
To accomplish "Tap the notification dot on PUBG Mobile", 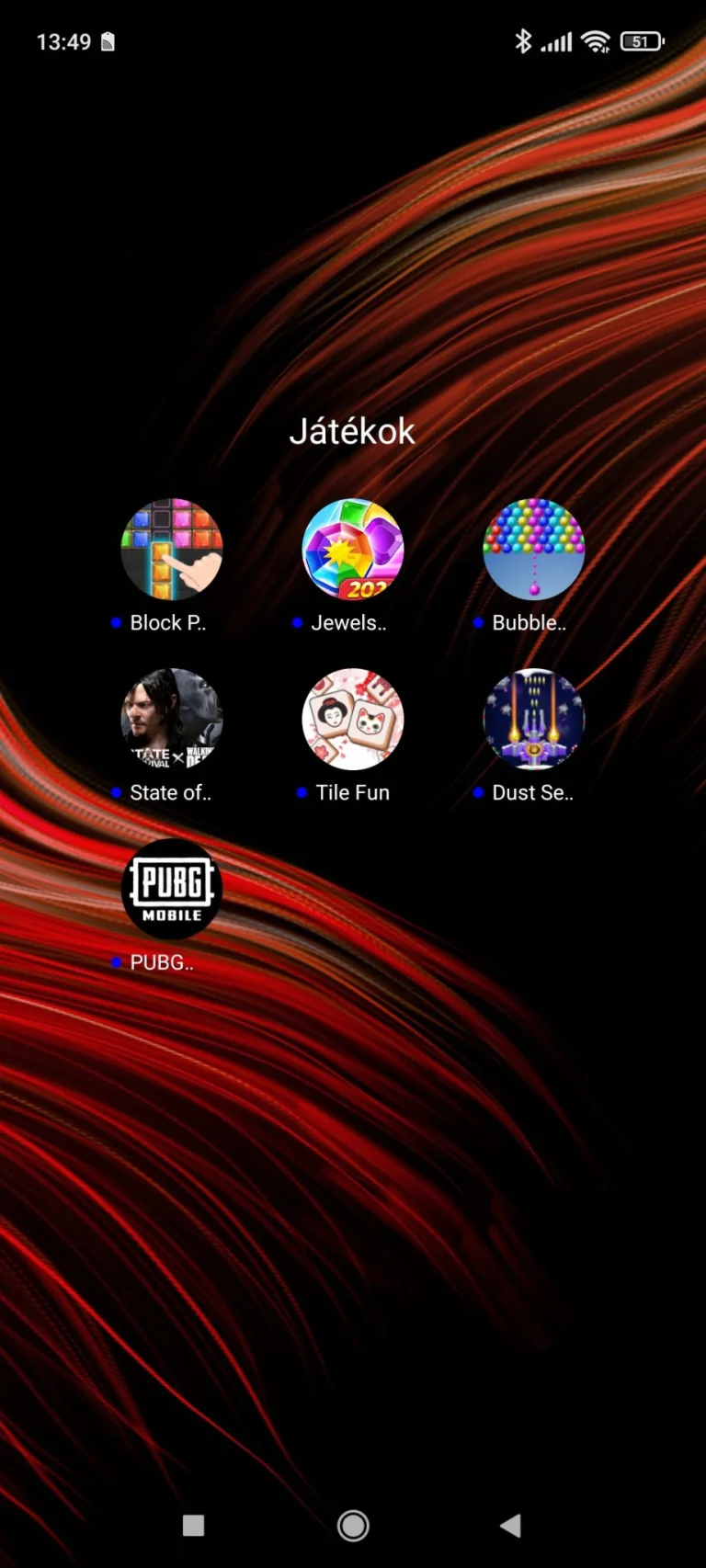I will [116, 961].
